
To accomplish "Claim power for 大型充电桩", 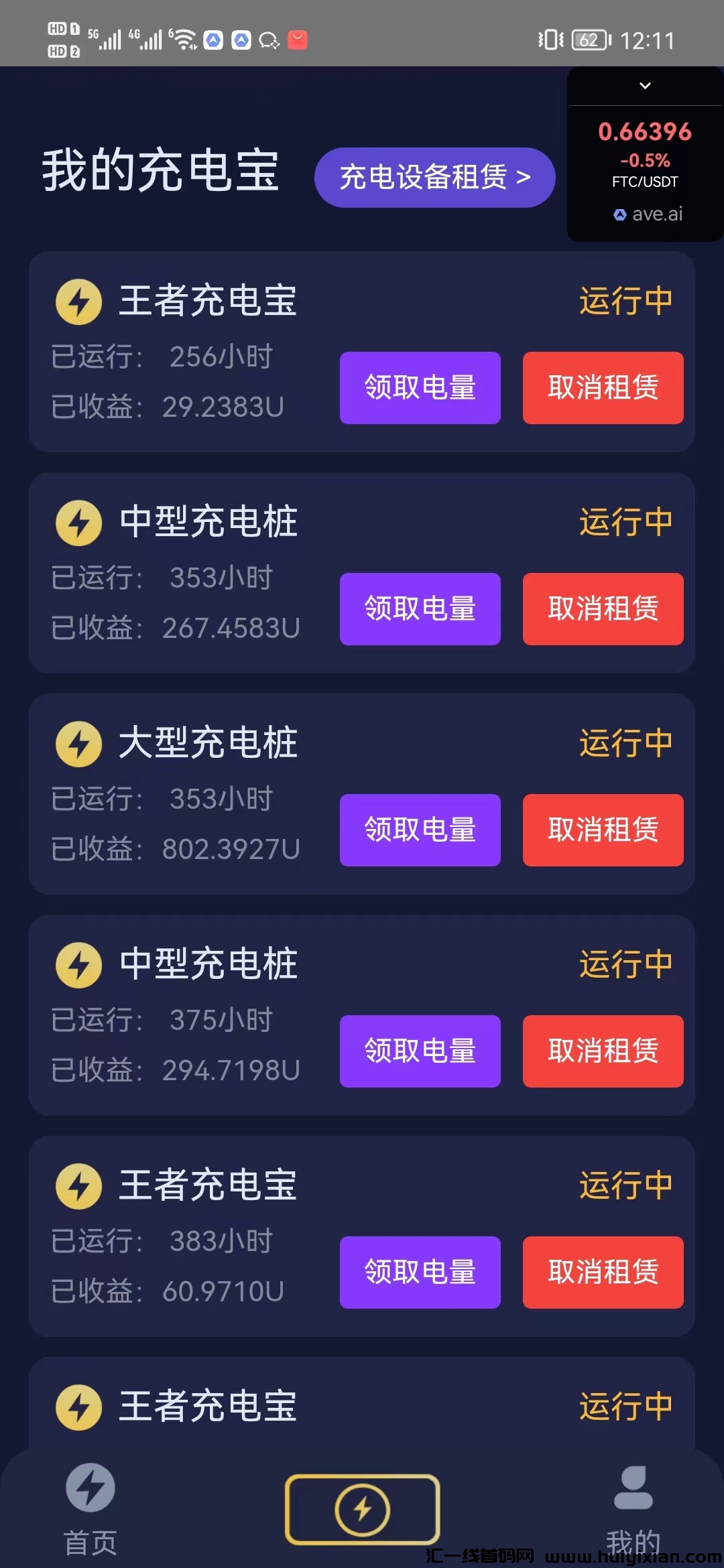I will pyautogui.click(x=420, y=830).
